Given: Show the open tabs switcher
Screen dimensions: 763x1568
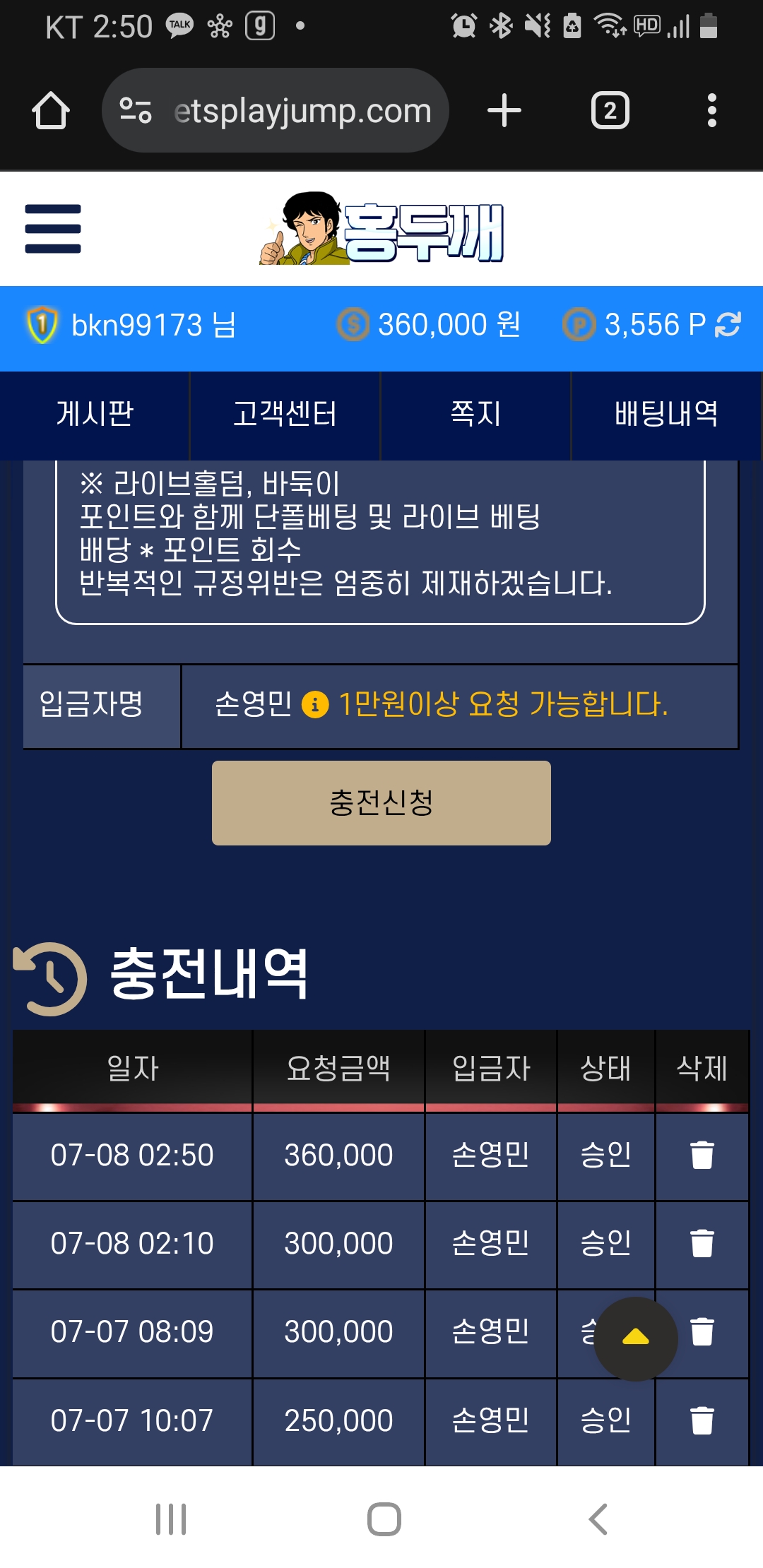Looking at the screenshot, I should tap(610, 111).
